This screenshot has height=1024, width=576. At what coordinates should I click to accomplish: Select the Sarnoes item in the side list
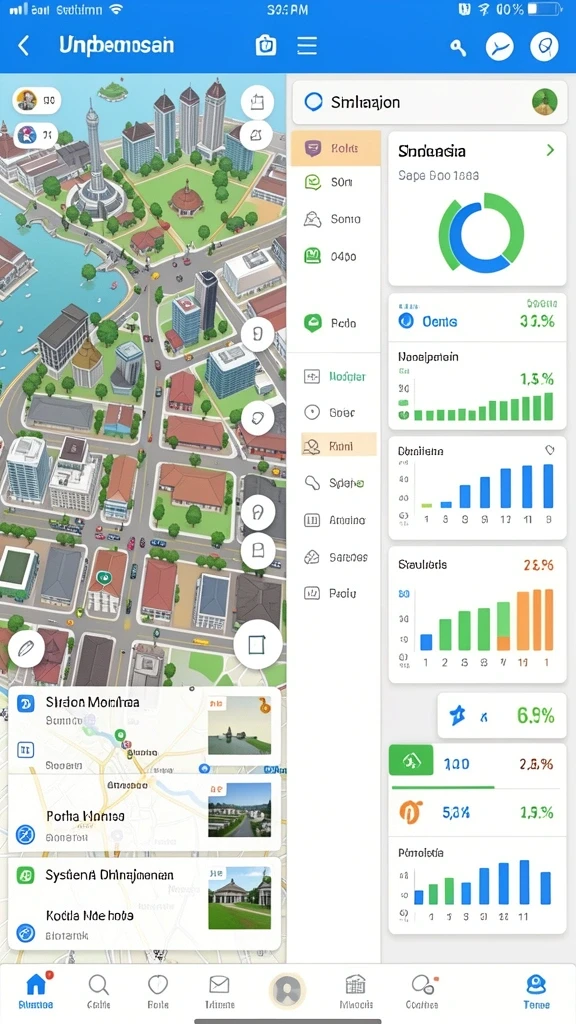coord(335,557)
